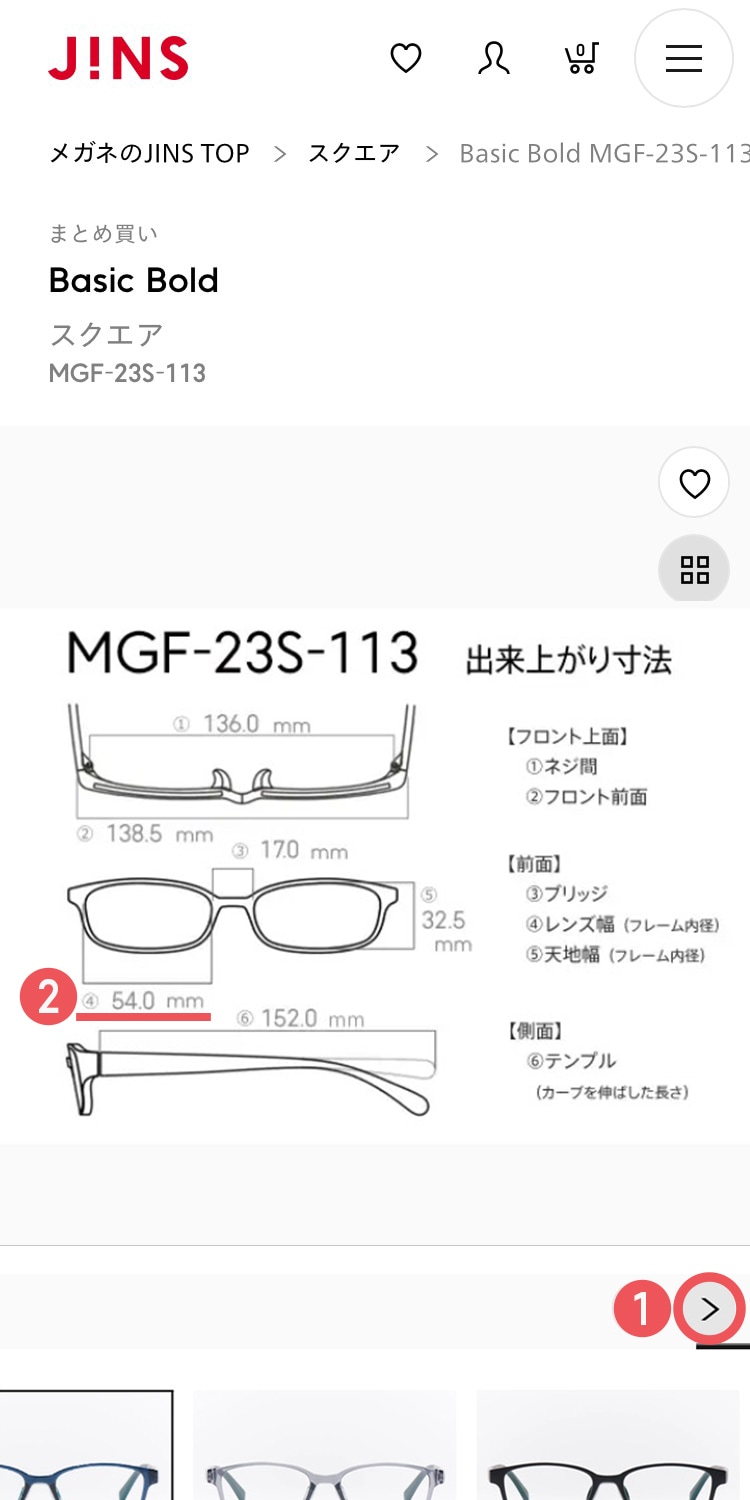Add this product to favorites
Viewport: 750px width, 1500px height.
tap(694, 484)
